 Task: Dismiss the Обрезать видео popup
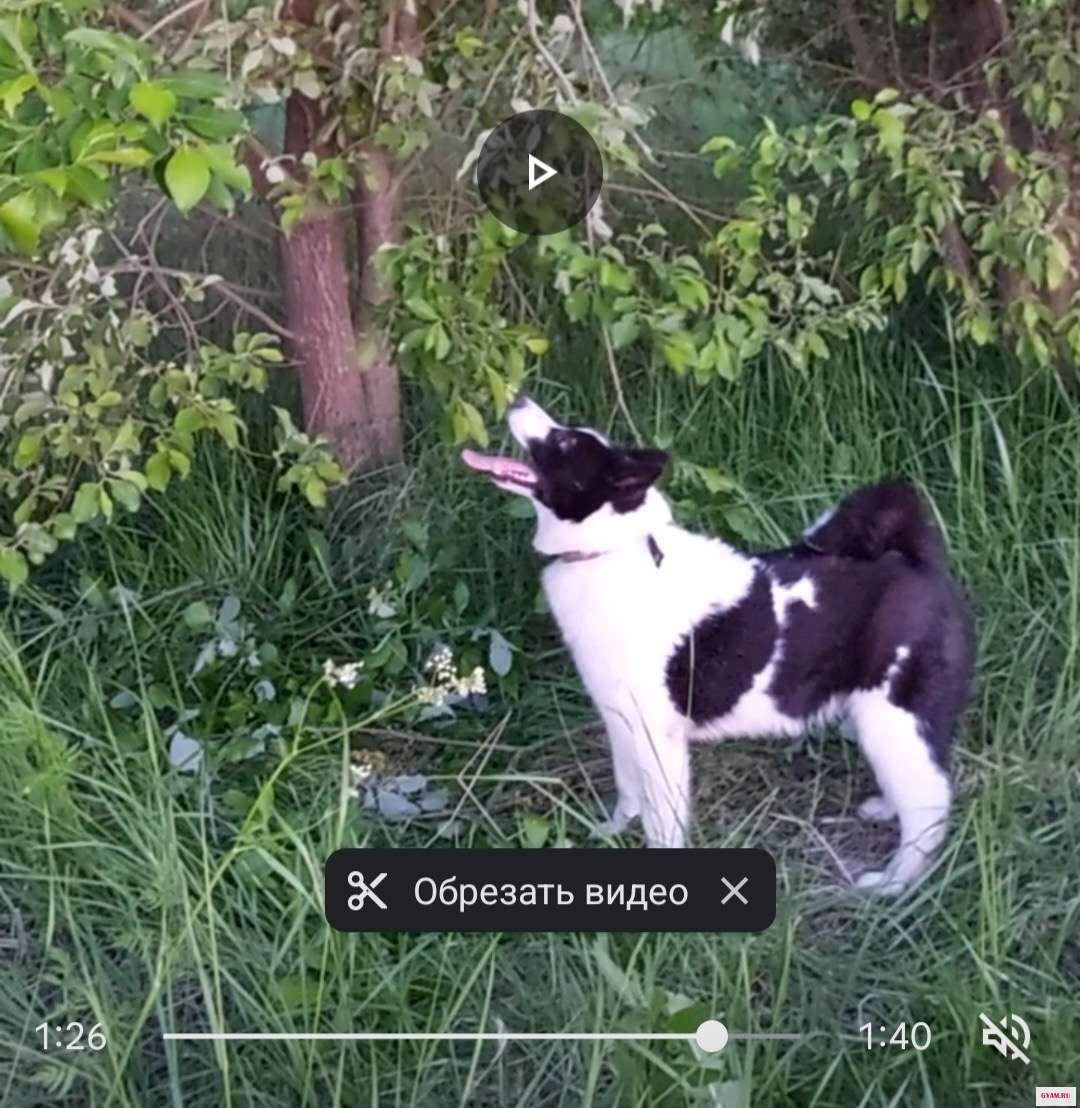click(x=735, y=891)
